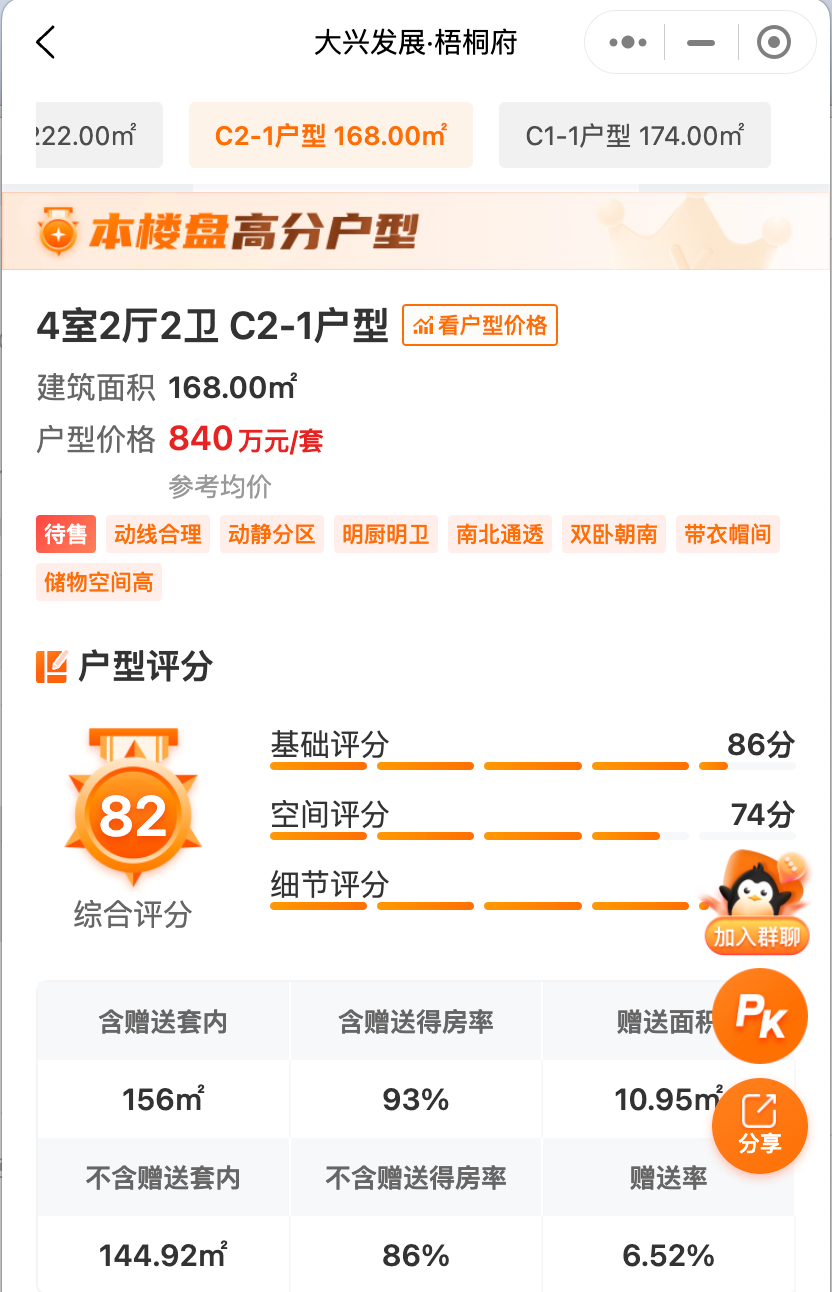
Task: Tap 看户型价格 to view pricing
Action: click(x=480, y=325)
